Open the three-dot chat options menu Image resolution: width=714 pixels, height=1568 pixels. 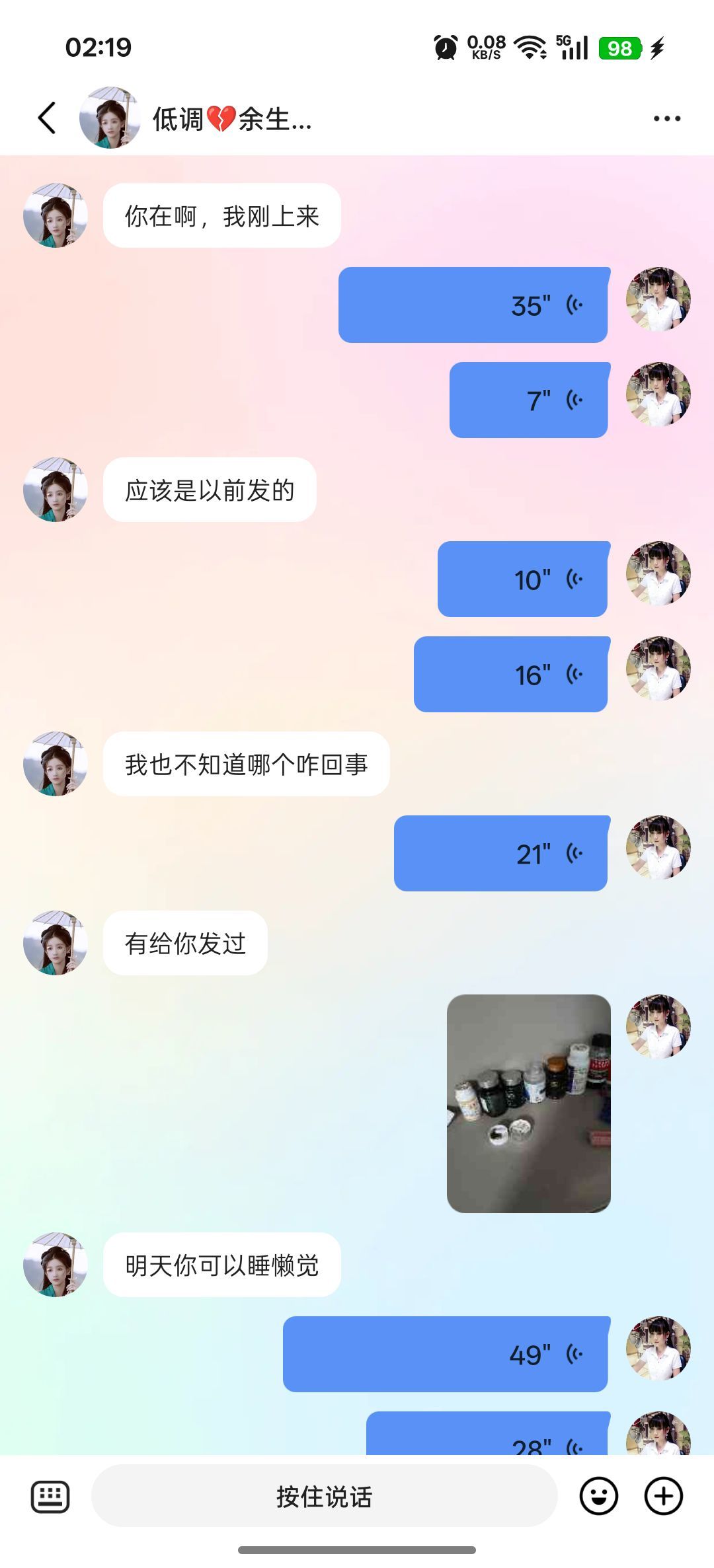tap(668, 118)
